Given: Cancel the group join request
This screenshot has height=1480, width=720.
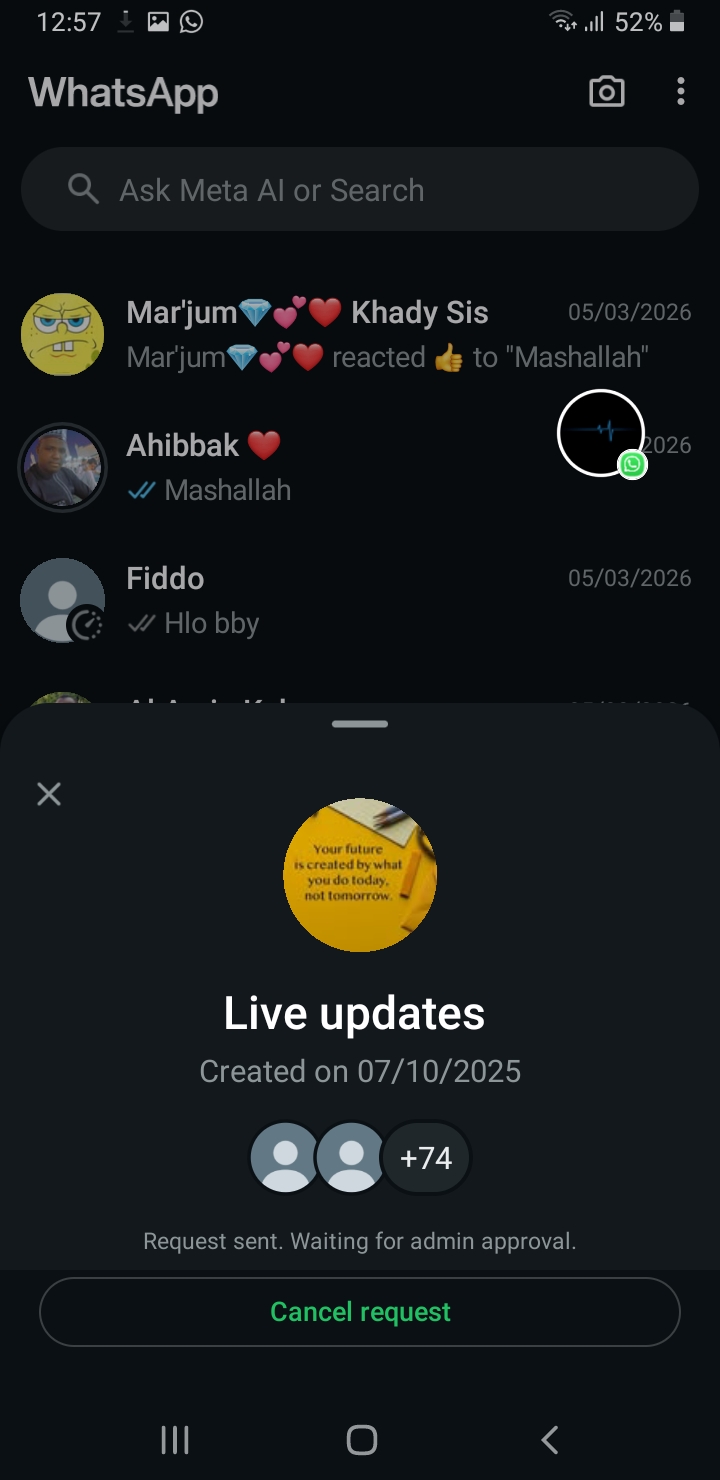Looking at the screenshot, I should [x=360, y=1311].
